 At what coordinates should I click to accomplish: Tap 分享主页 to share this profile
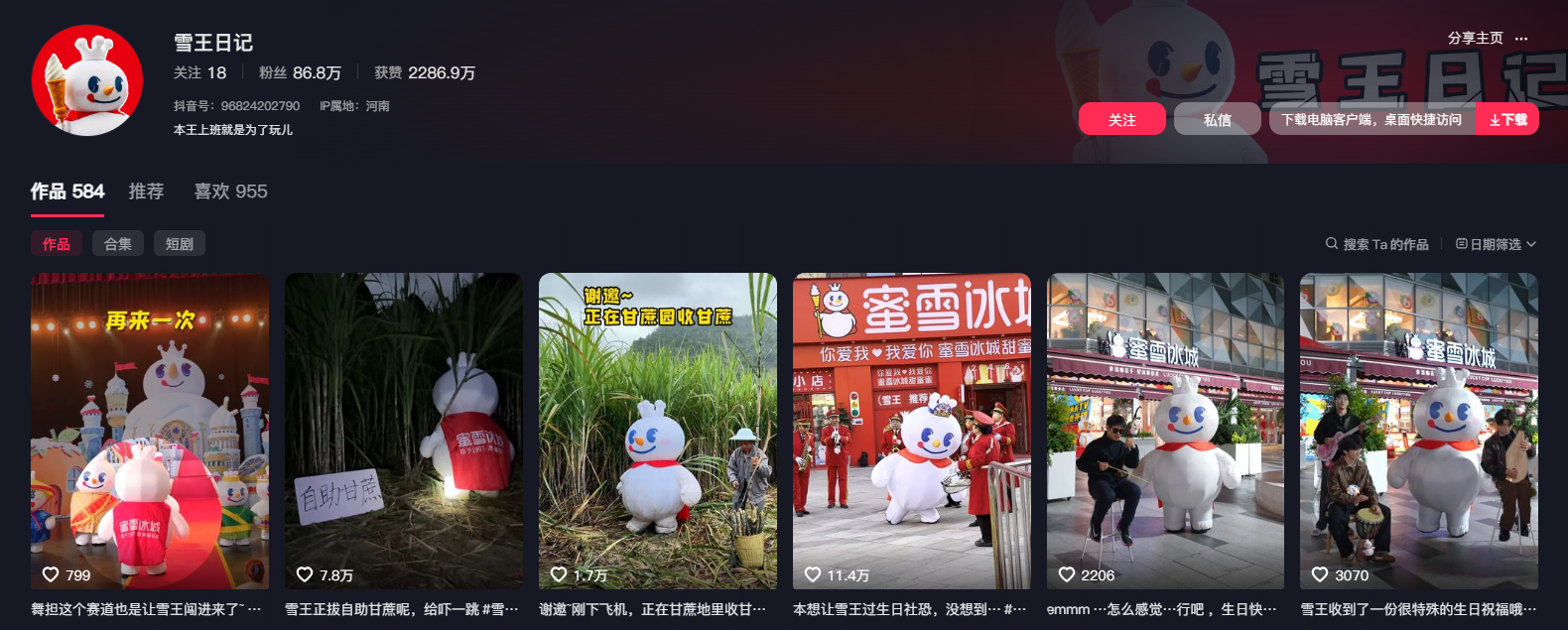pyautogui.click(x=1475, y=39)
